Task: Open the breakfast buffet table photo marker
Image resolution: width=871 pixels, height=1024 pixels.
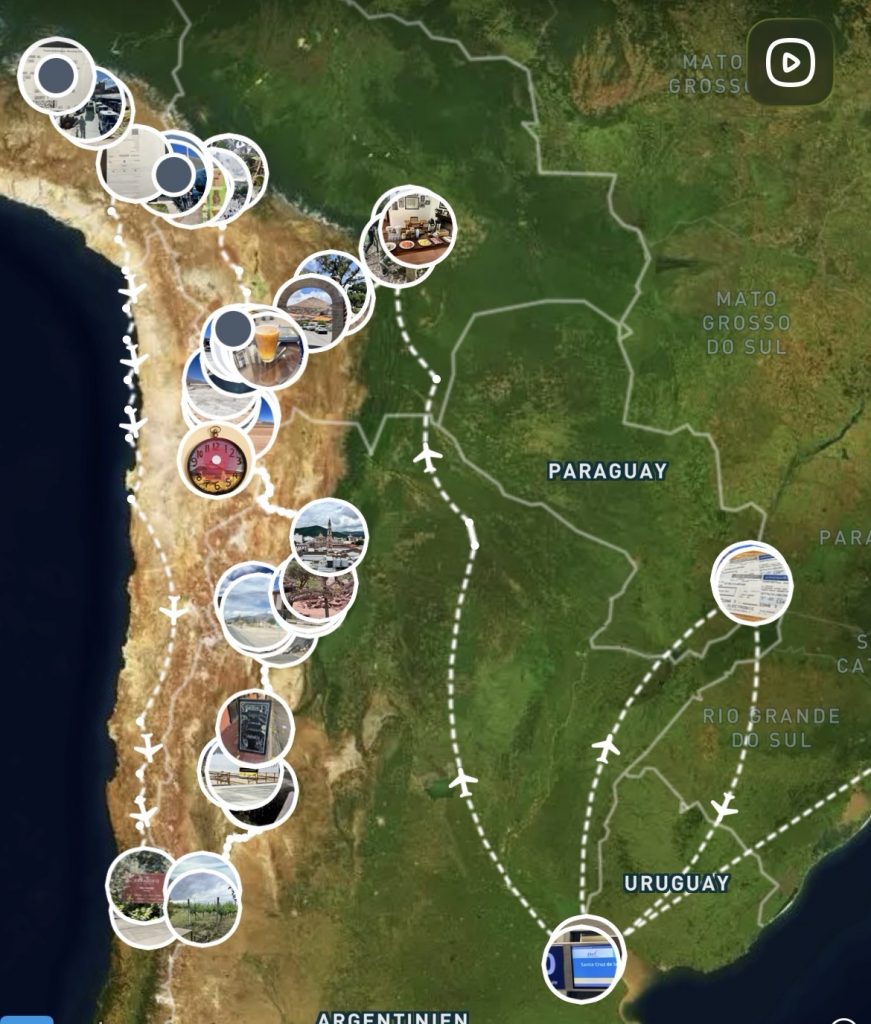Action: click(417, 227)
